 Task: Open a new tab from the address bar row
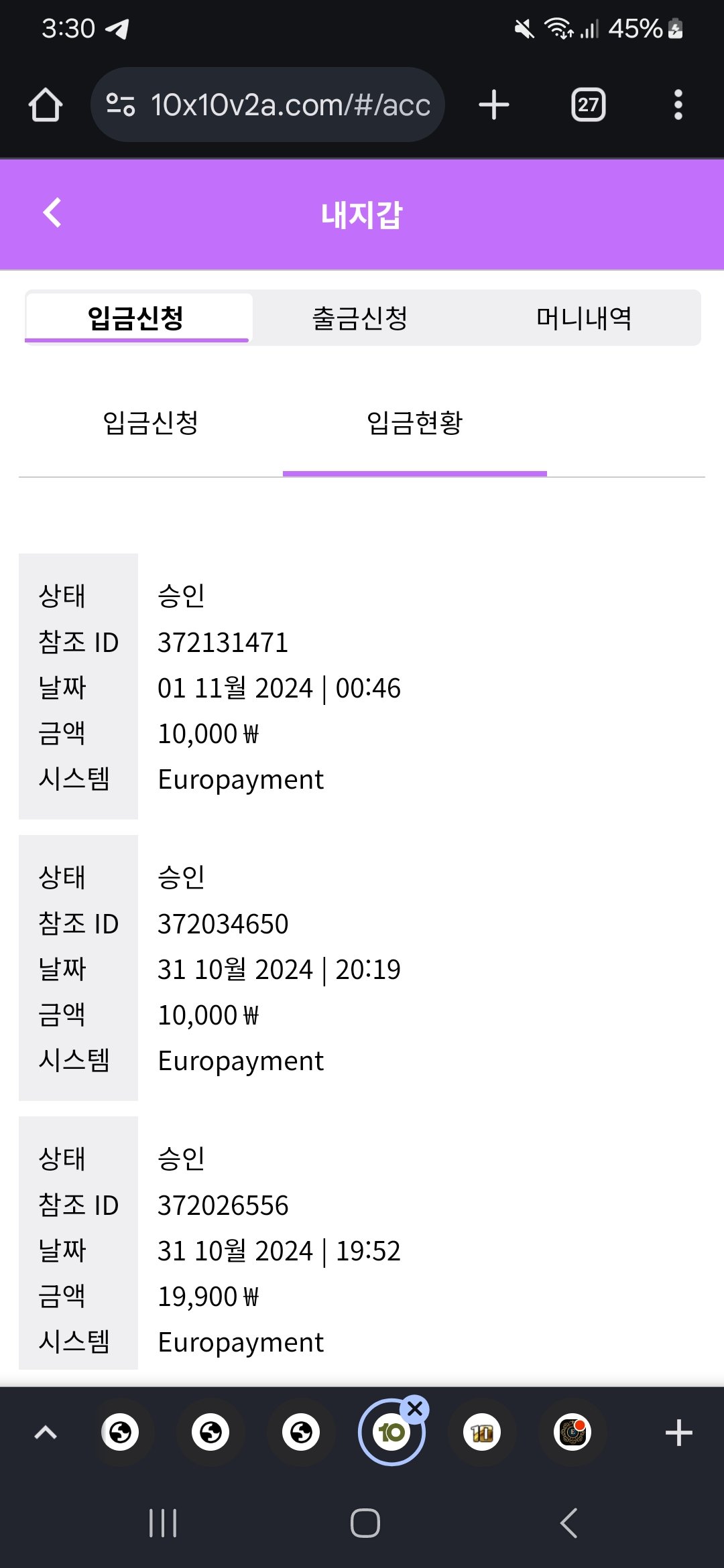494,105
